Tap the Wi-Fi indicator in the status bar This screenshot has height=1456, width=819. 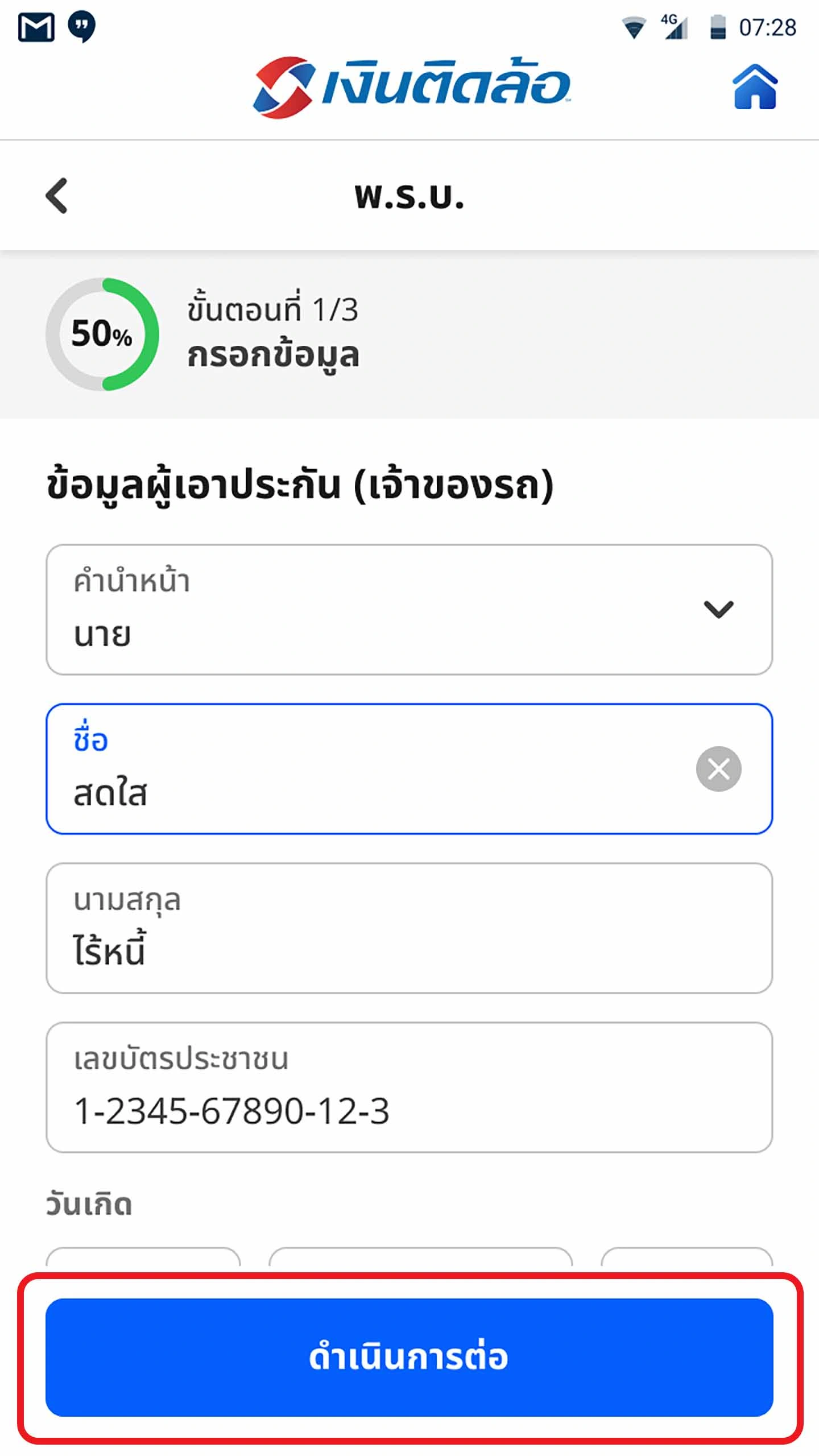point(633,27)
